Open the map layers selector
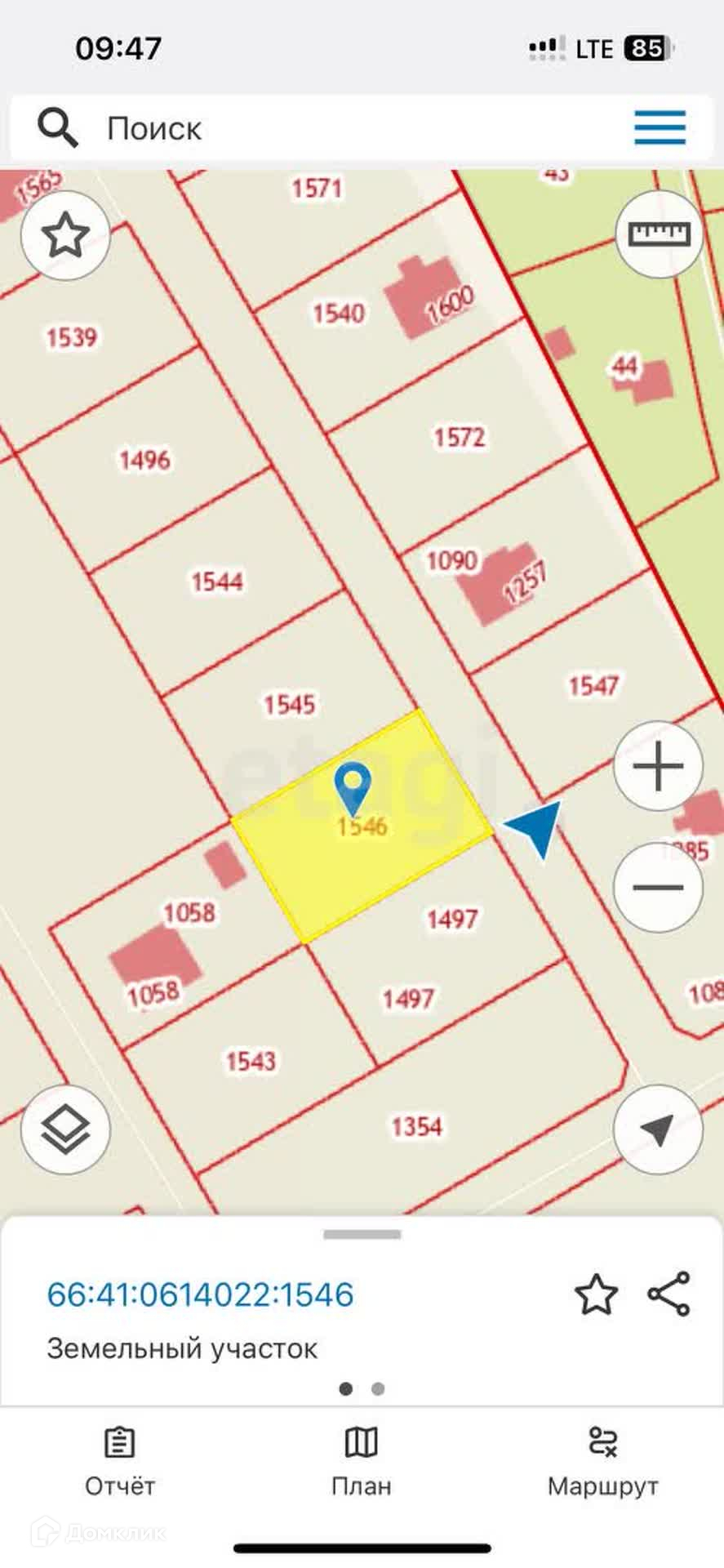Screen dimensions: 724x1568 pos(65,1130)
